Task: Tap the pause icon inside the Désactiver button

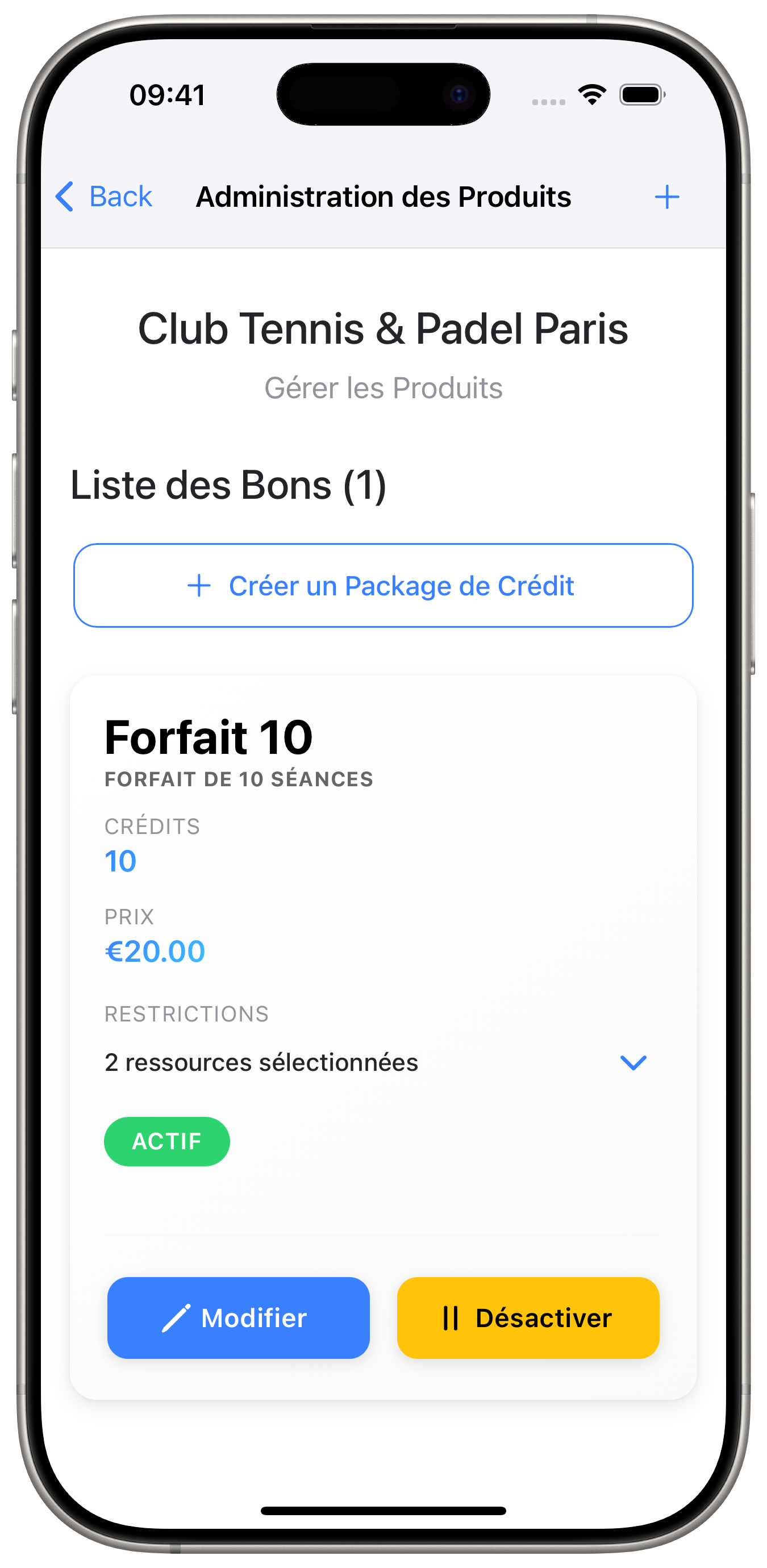Action: point(452,1317)
